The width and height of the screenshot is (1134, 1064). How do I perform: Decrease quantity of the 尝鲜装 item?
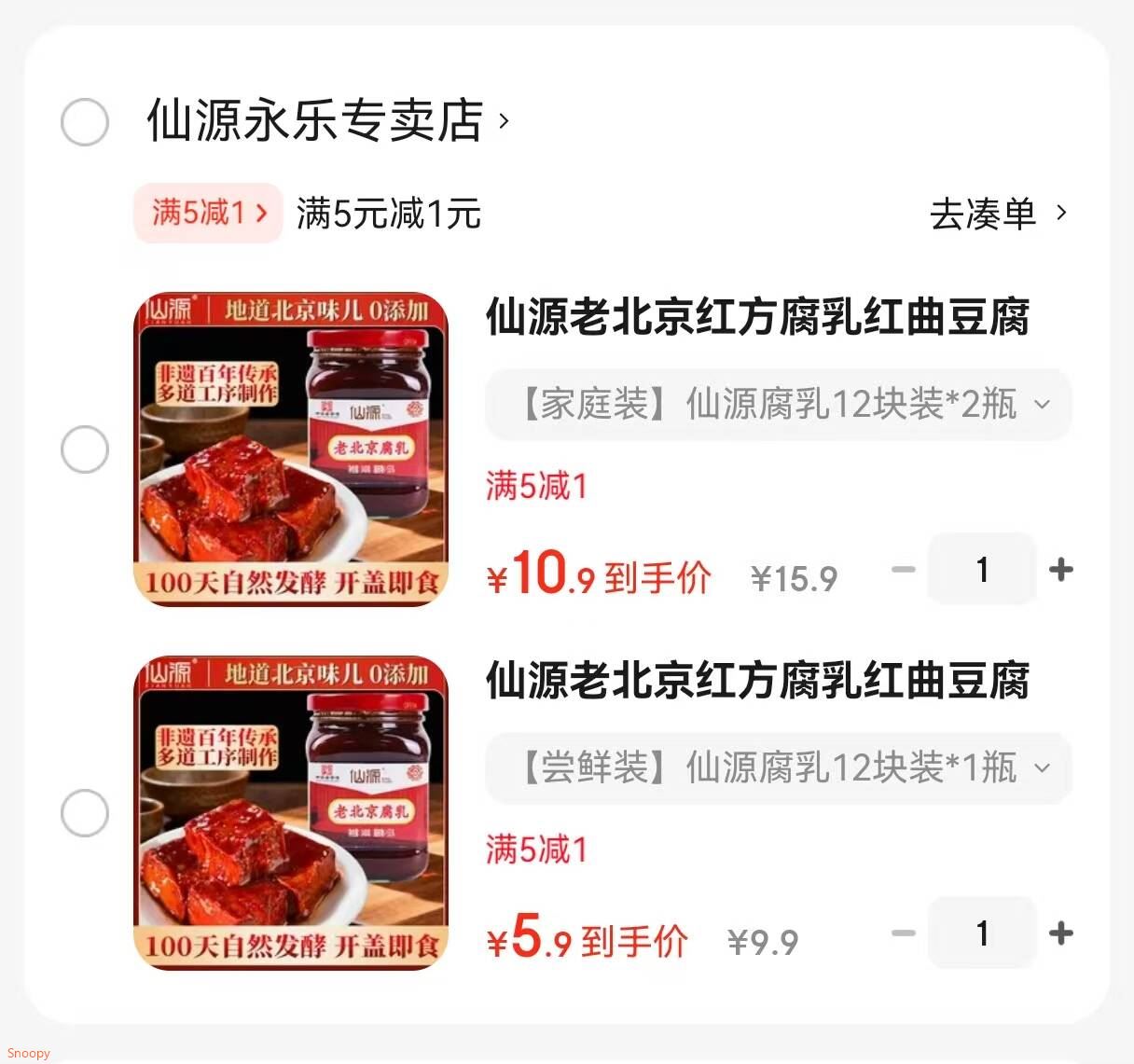(903, 933)
